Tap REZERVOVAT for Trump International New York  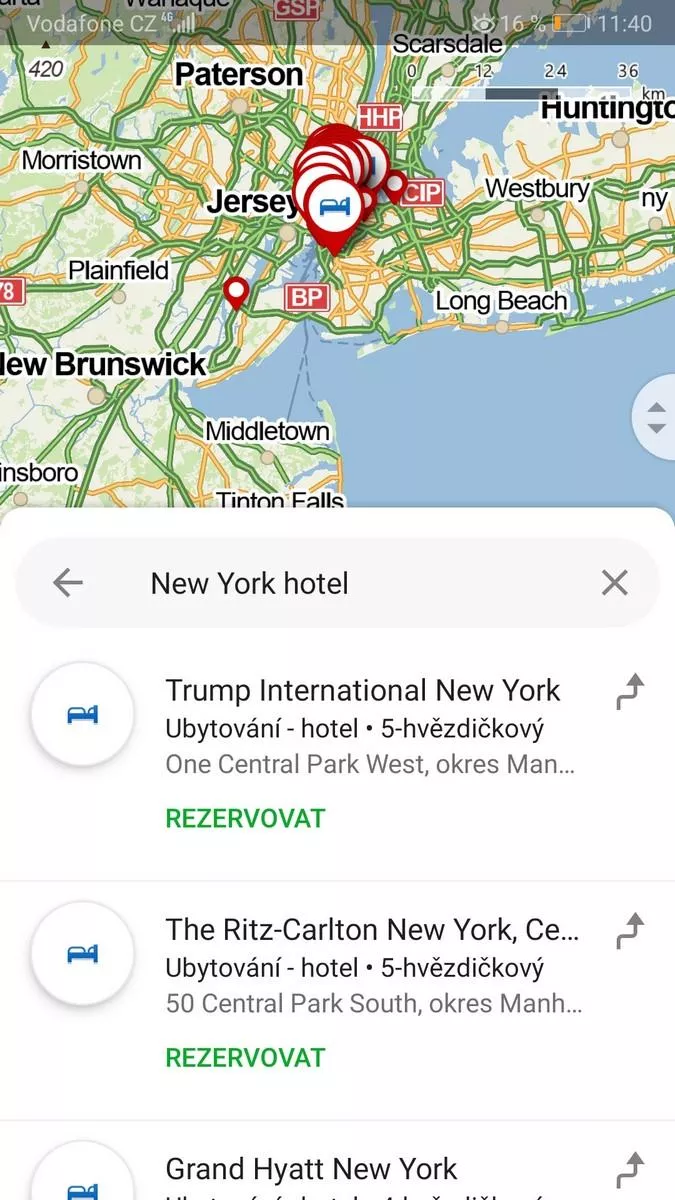tap(245, 818)
